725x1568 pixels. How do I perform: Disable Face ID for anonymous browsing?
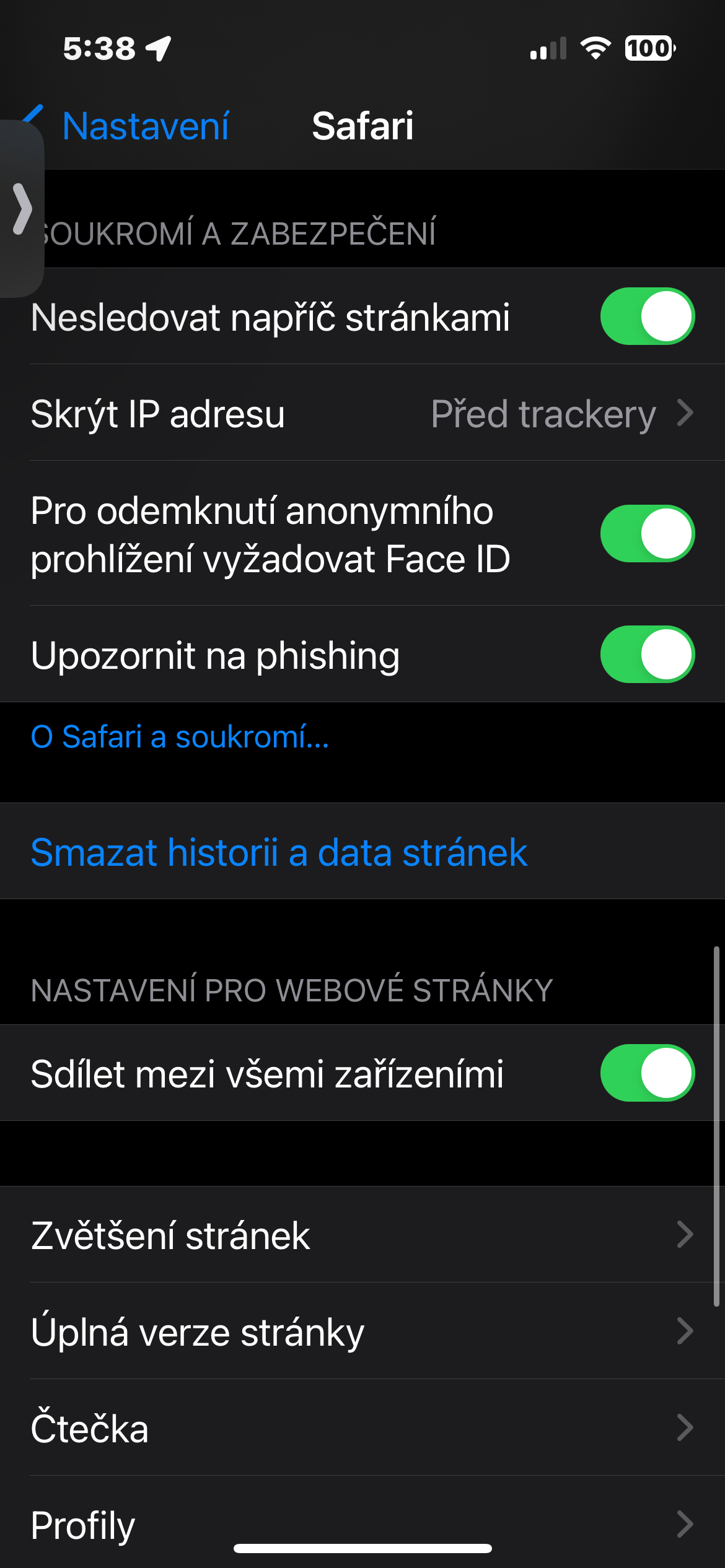click(x=647, y=534)
